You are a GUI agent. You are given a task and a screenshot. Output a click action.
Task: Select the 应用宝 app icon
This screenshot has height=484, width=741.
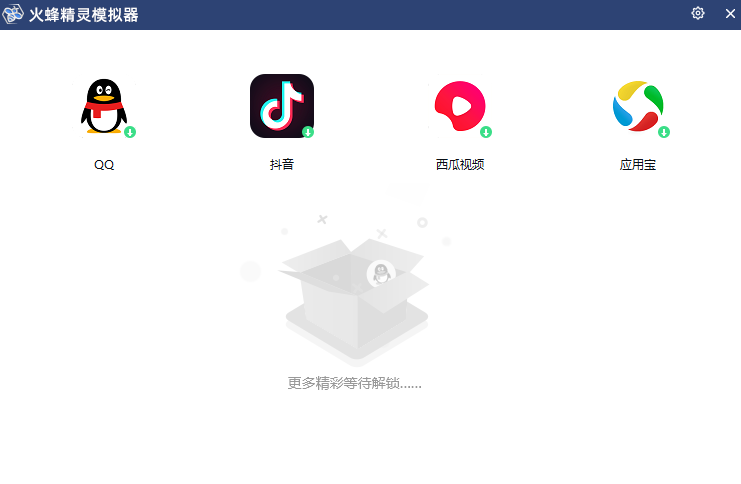click(x=638, y=107)
